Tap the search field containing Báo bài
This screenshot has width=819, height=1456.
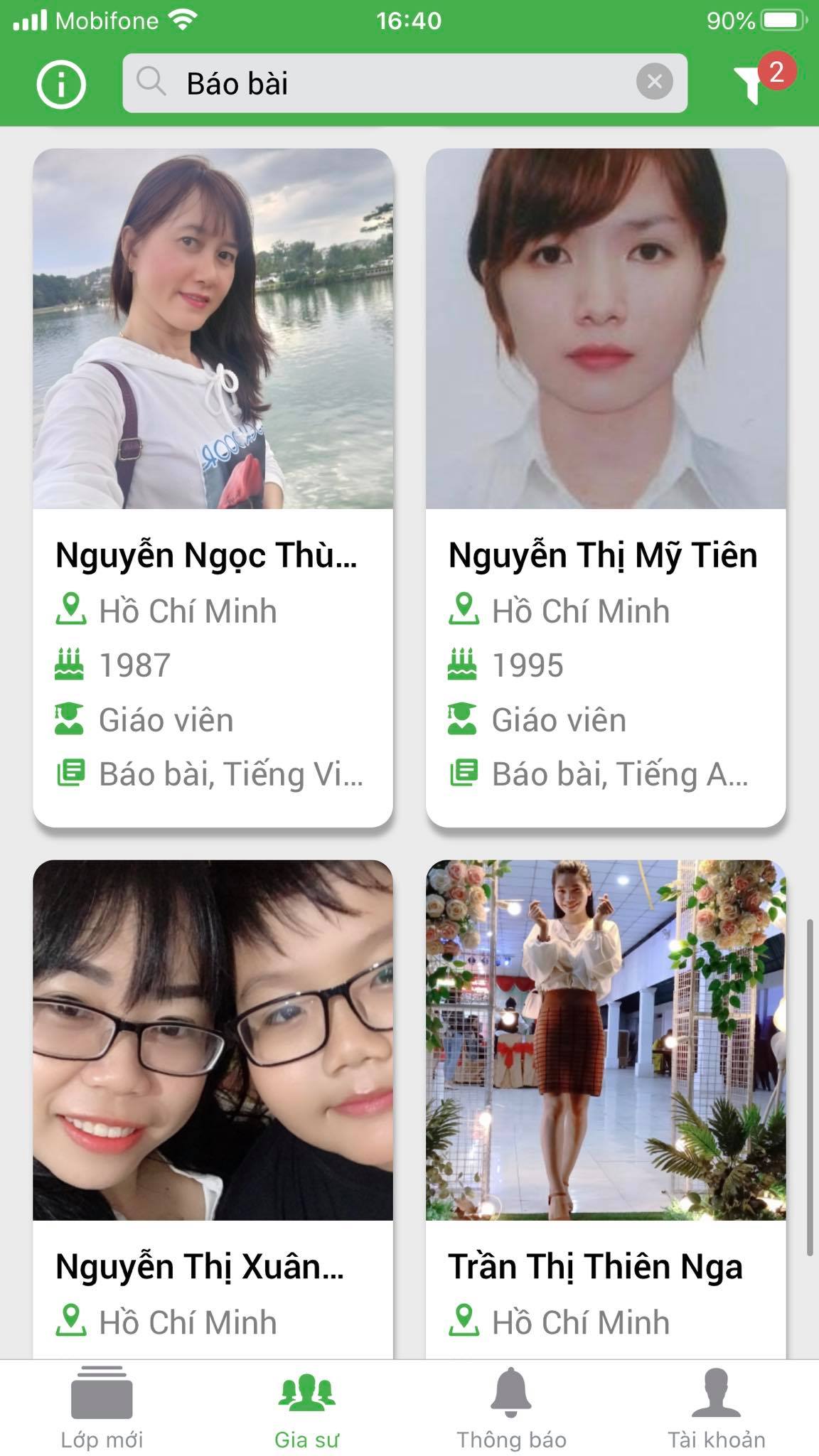pos(384,83)
